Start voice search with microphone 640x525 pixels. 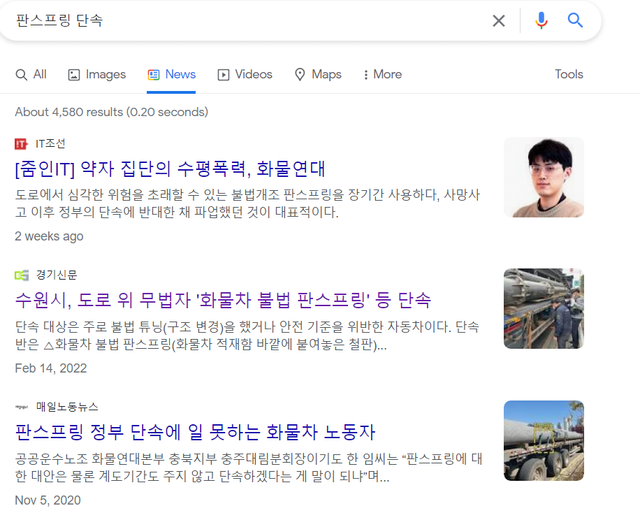point(541,20)
